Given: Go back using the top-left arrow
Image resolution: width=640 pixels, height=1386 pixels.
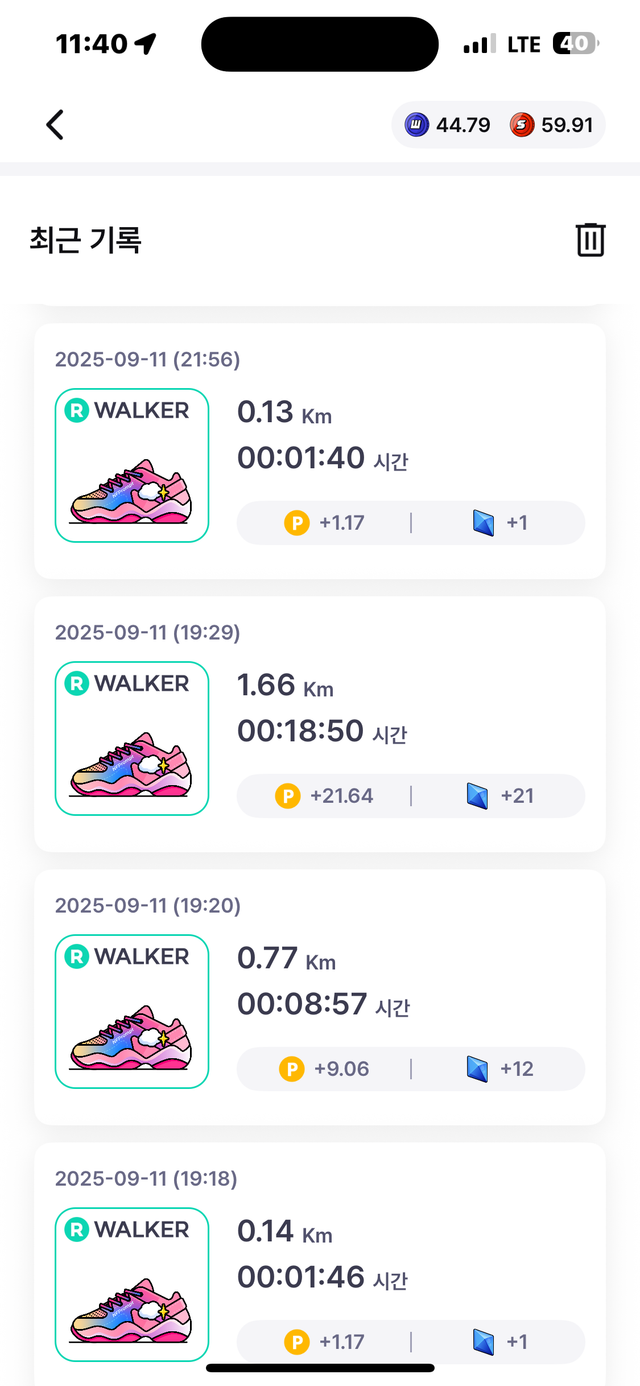Looking at the screenshot, I should 55,125.
